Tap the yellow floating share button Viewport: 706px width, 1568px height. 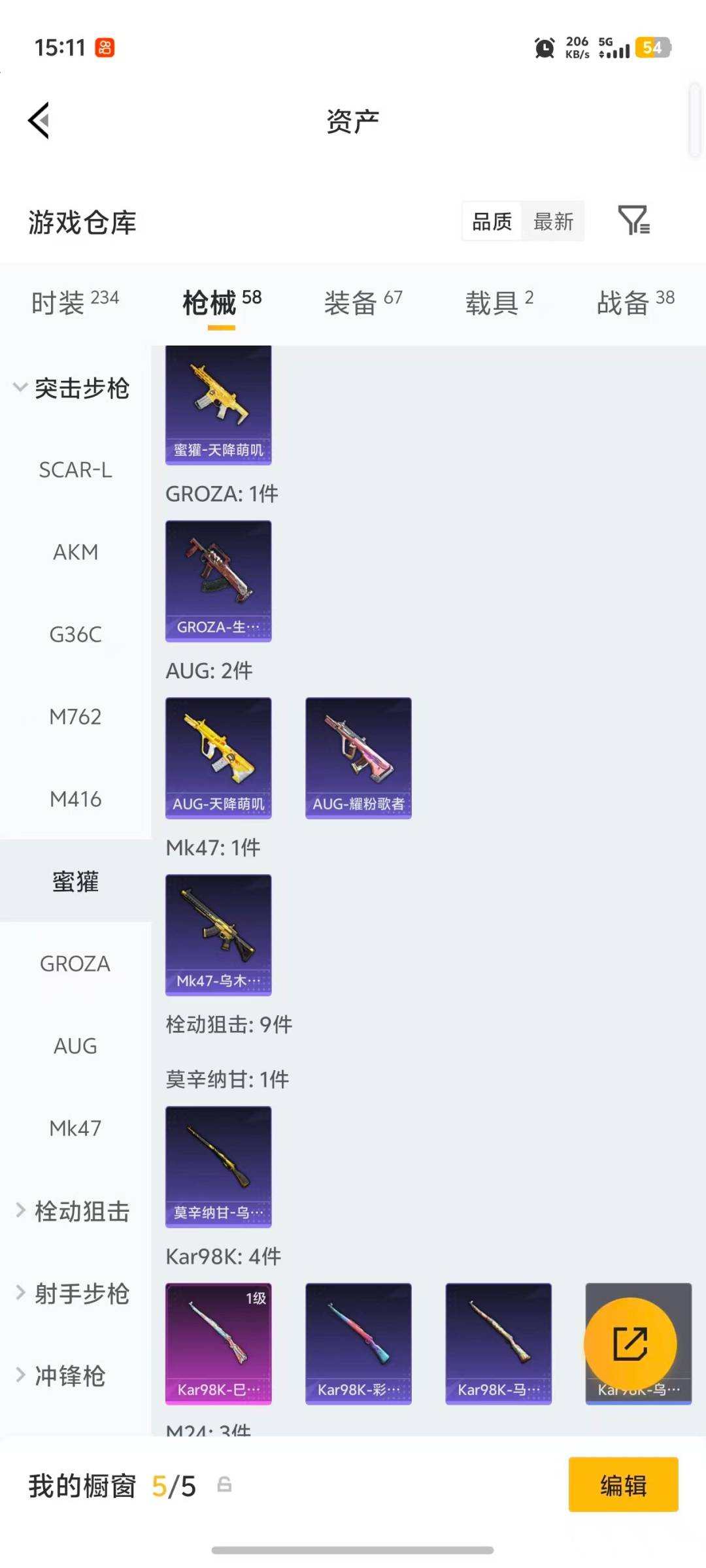[x=630, y=1344]
